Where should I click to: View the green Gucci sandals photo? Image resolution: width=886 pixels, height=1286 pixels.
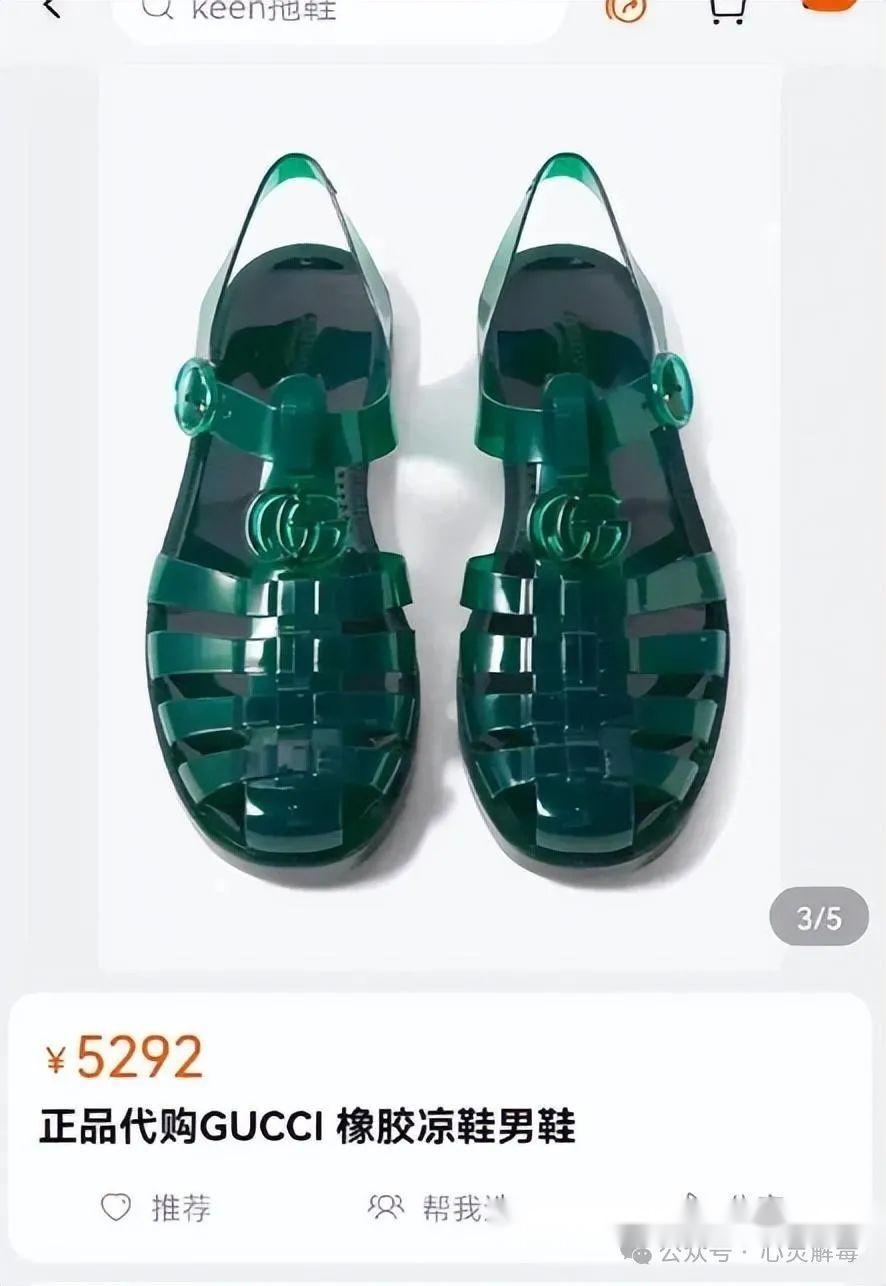(x=440, y=520)
